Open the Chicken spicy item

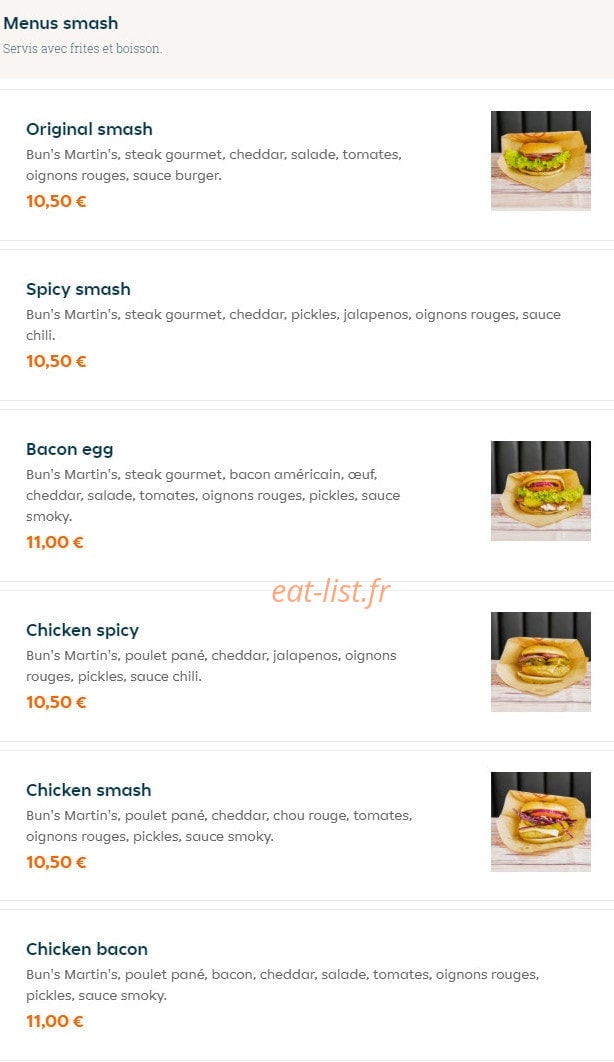[307, 666]
